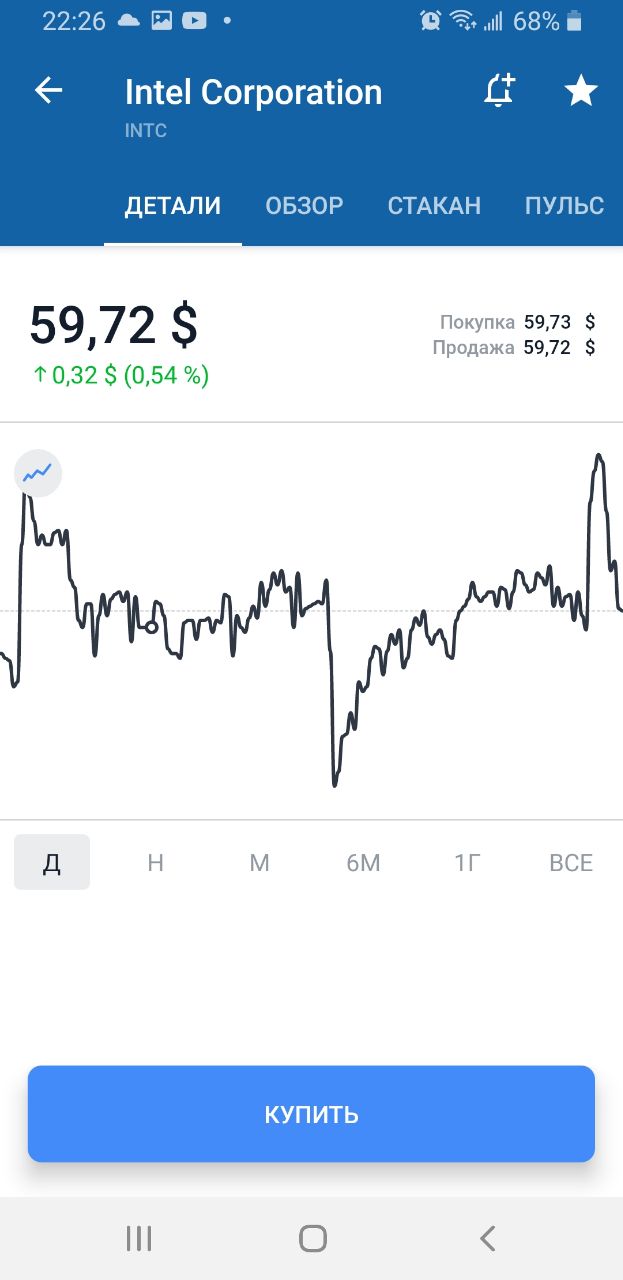Go back using the app bar arrow

click(48, 91)
